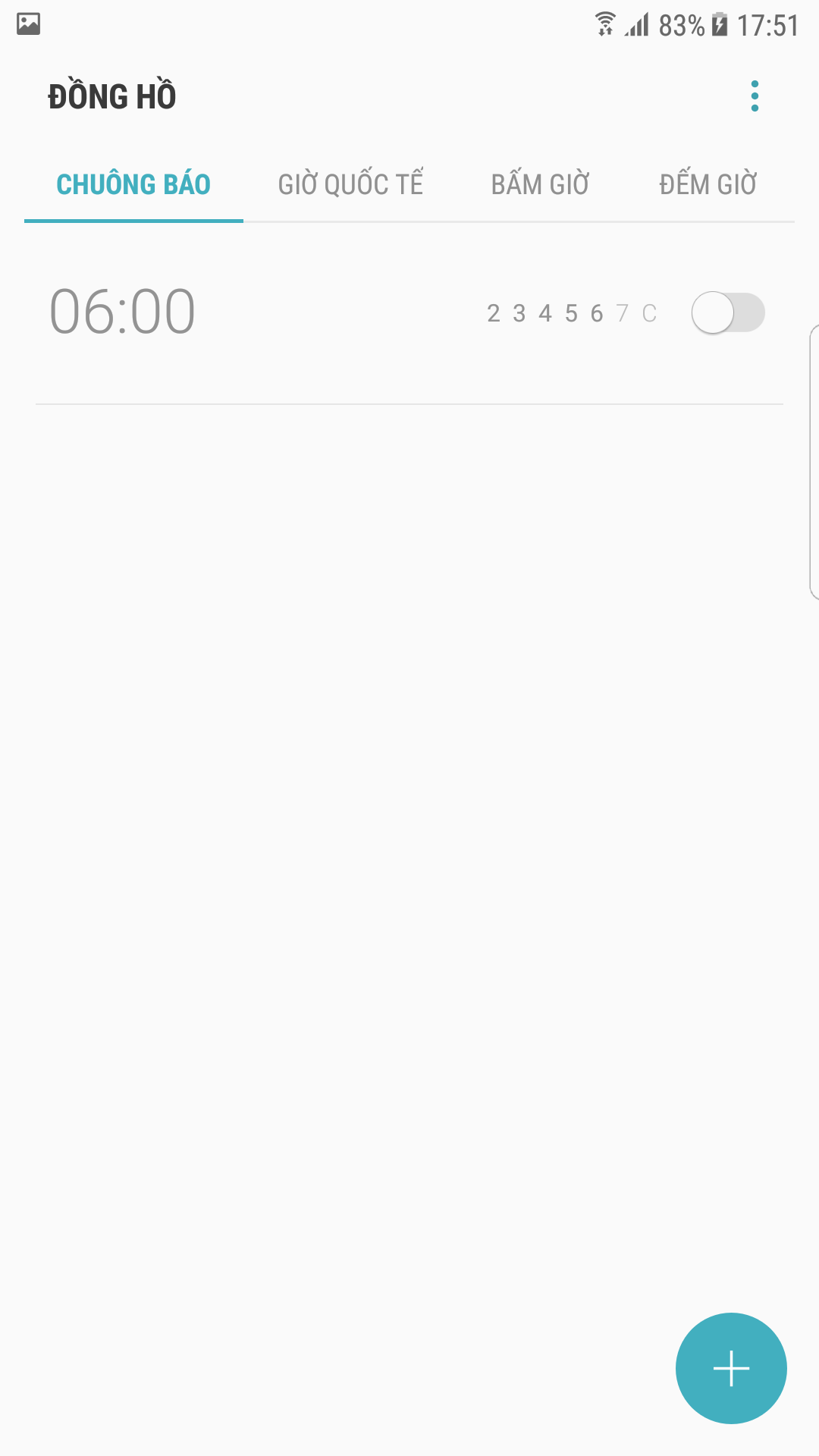Open the Đếm giờ tab
The height and width of the screenshot is (1456, 819).
coord(708,184)
